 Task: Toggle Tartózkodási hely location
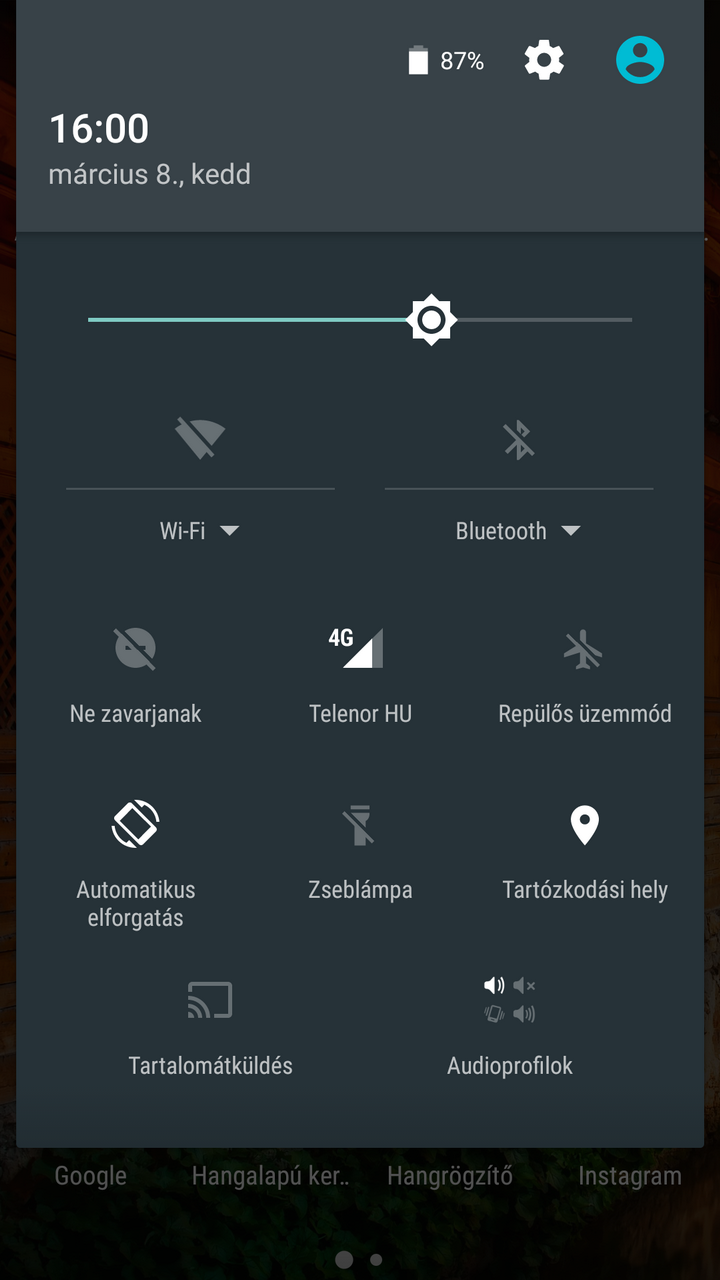click(584, 826)
